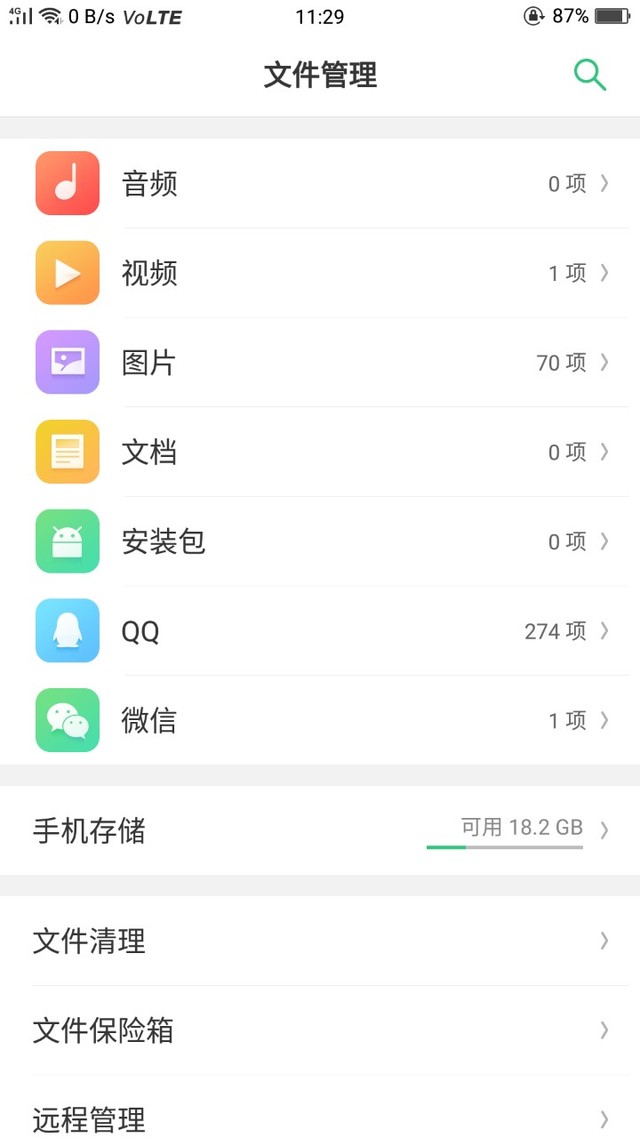Open the 视频 video category
Screen dimensions: 640x1138
click(320, 273)
